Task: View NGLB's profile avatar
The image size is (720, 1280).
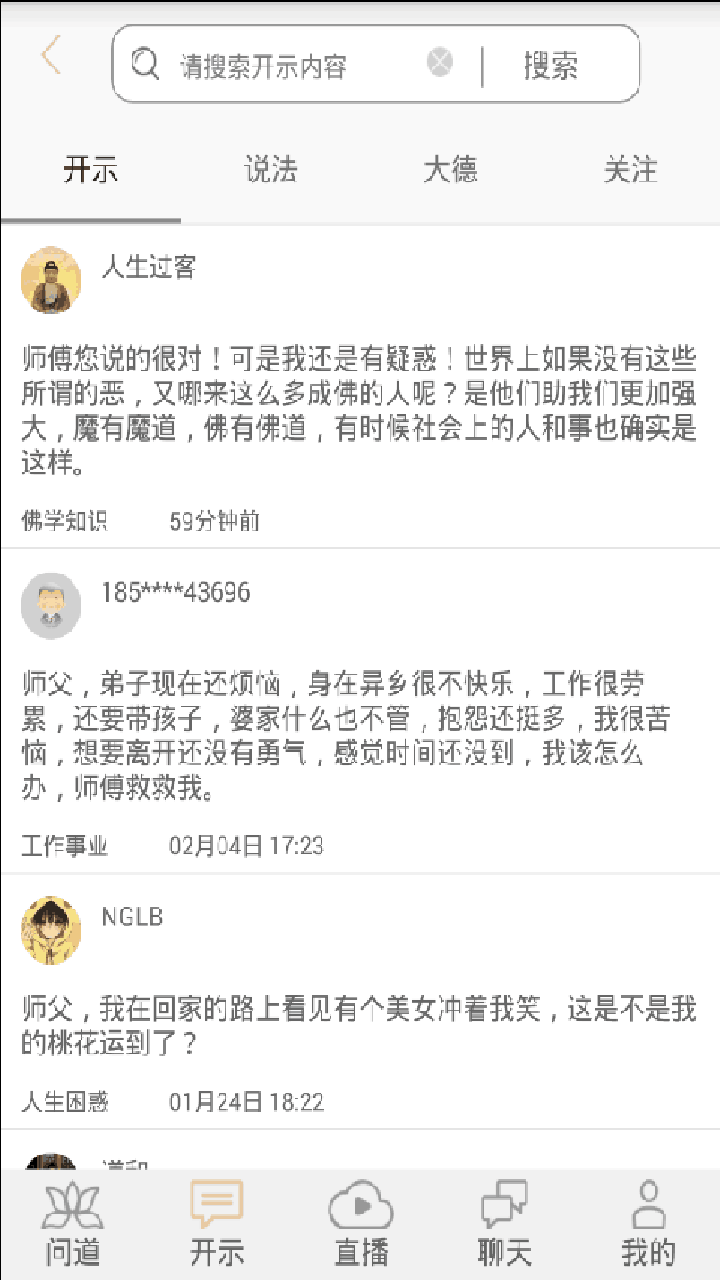Action: tap(51, 930)
